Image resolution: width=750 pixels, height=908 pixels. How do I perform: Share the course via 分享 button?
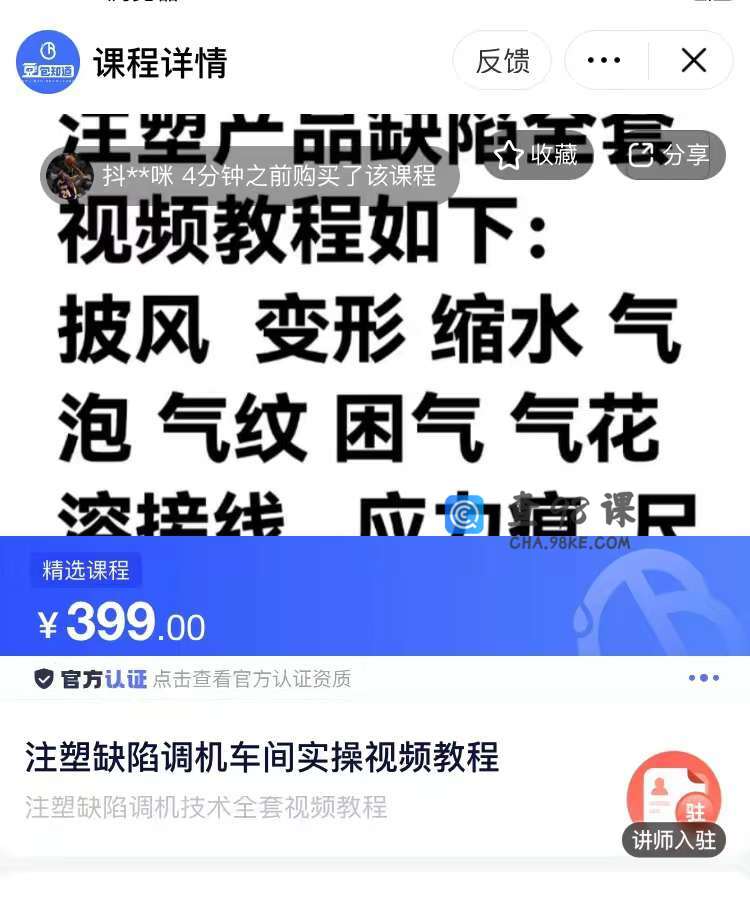tap(670, 155)
